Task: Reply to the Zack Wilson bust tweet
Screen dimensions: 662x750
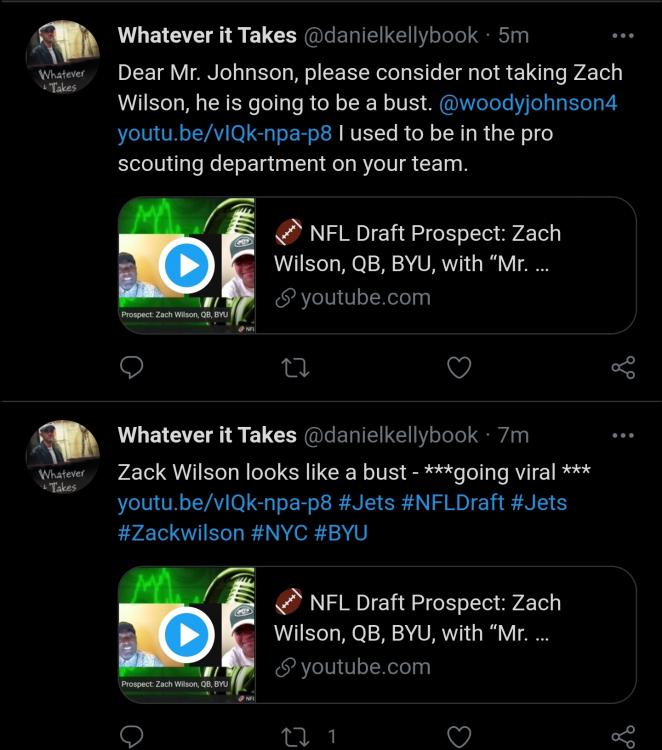Action: click(132, 737)
